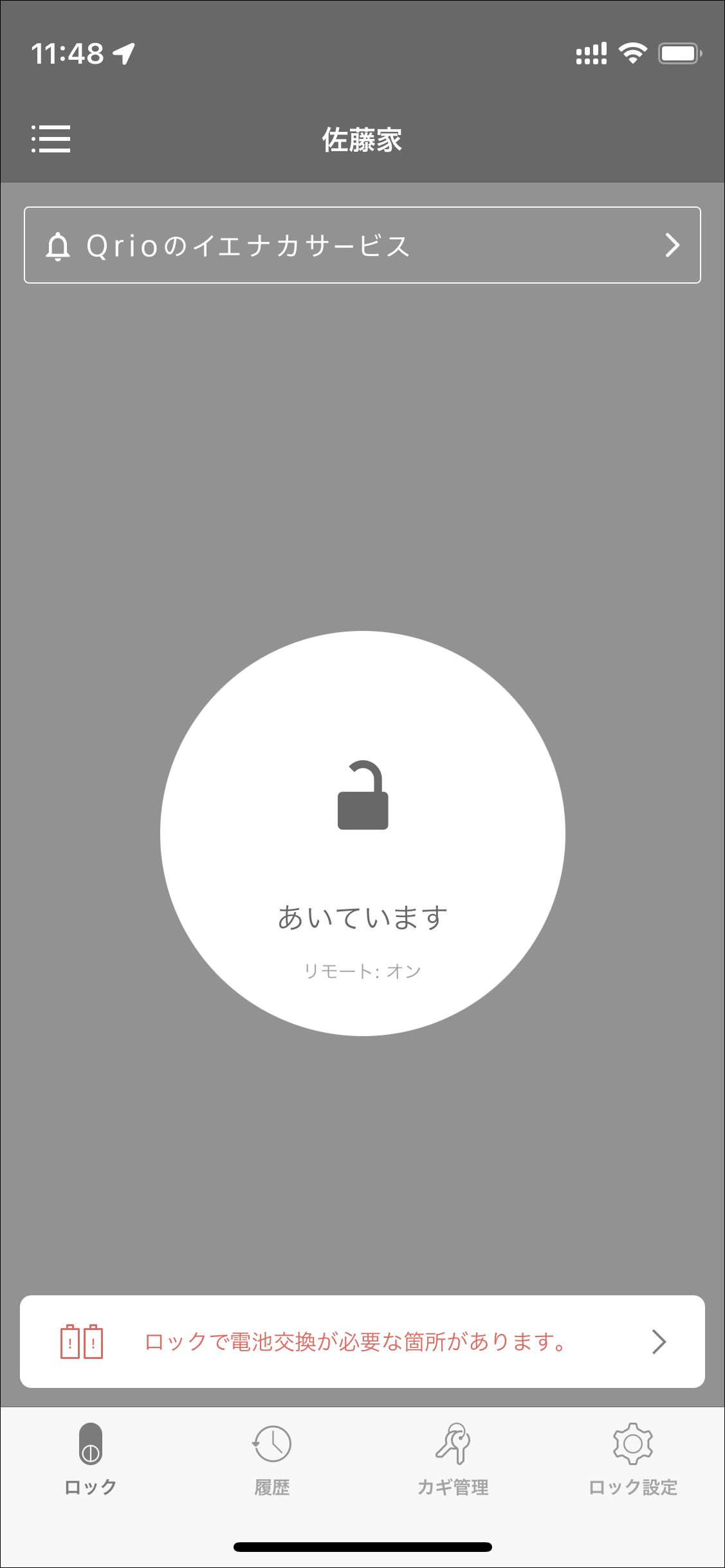This screenshot has width=725, height=1568.
Task: Open the hamburger menu
Action: pyautogui.click(x=51, y=139)
